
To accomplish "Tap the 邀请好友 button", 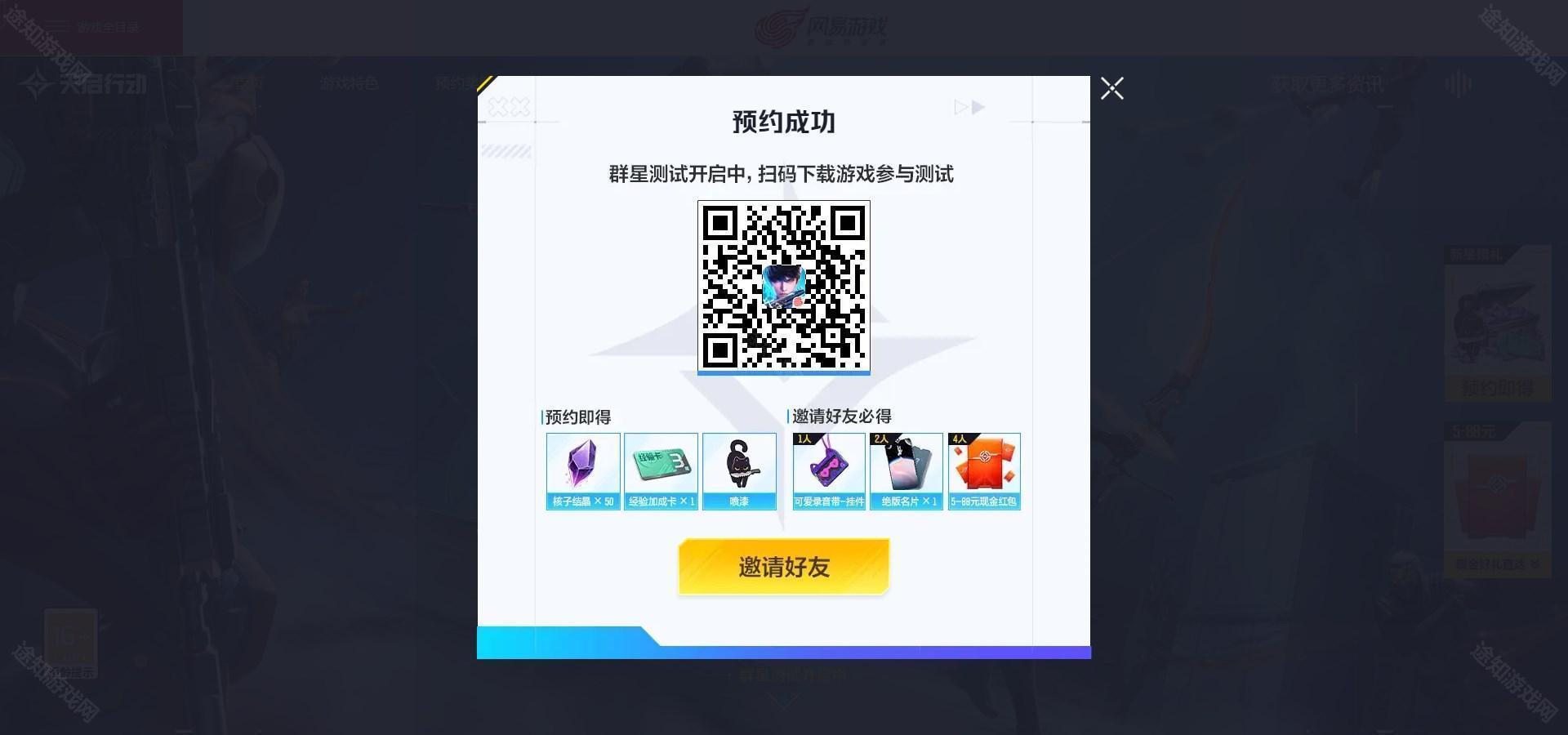I will [x=783, y=567].
